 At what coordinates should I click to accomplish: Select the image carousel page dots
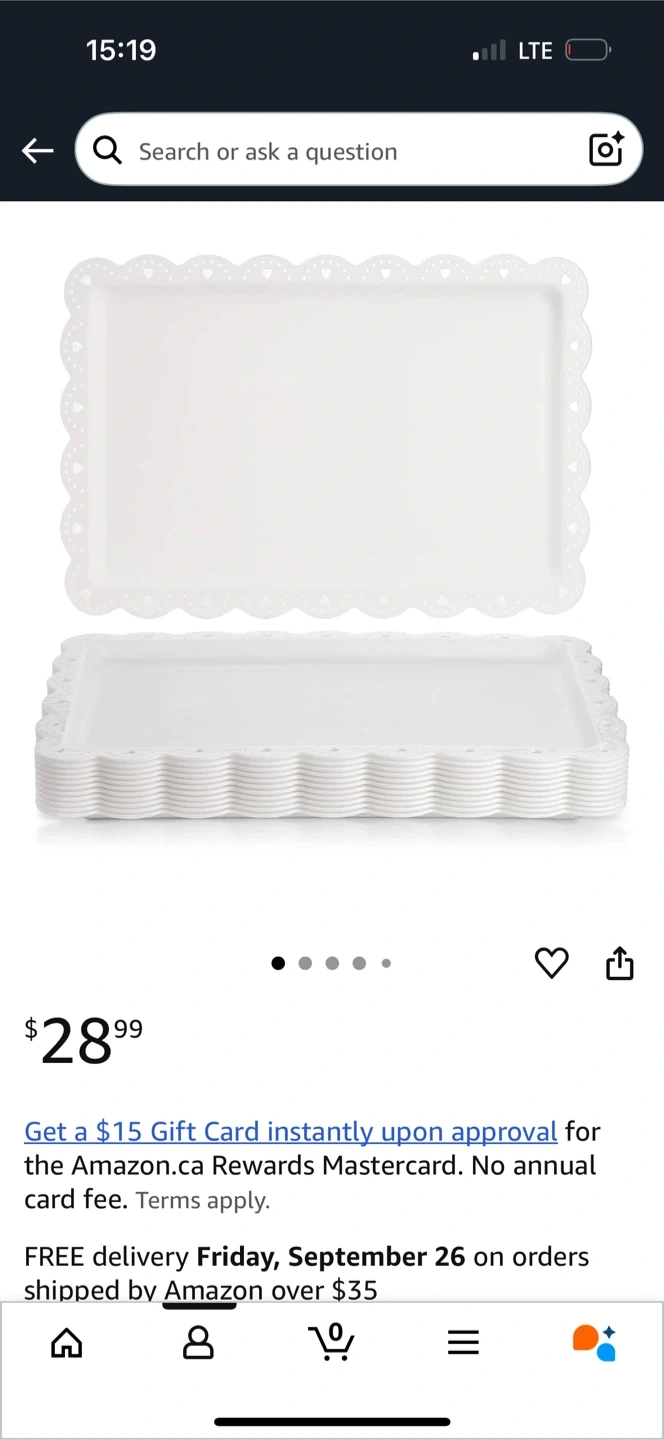coord(331,963)
